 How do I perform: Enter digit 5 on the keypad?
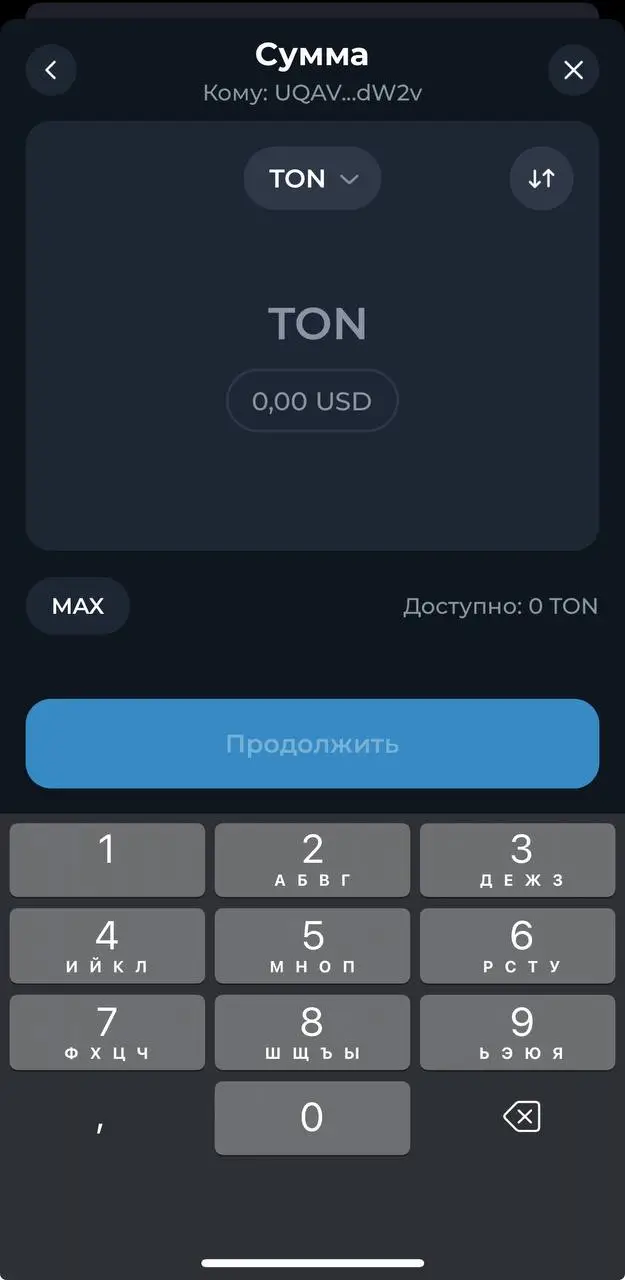312,945
